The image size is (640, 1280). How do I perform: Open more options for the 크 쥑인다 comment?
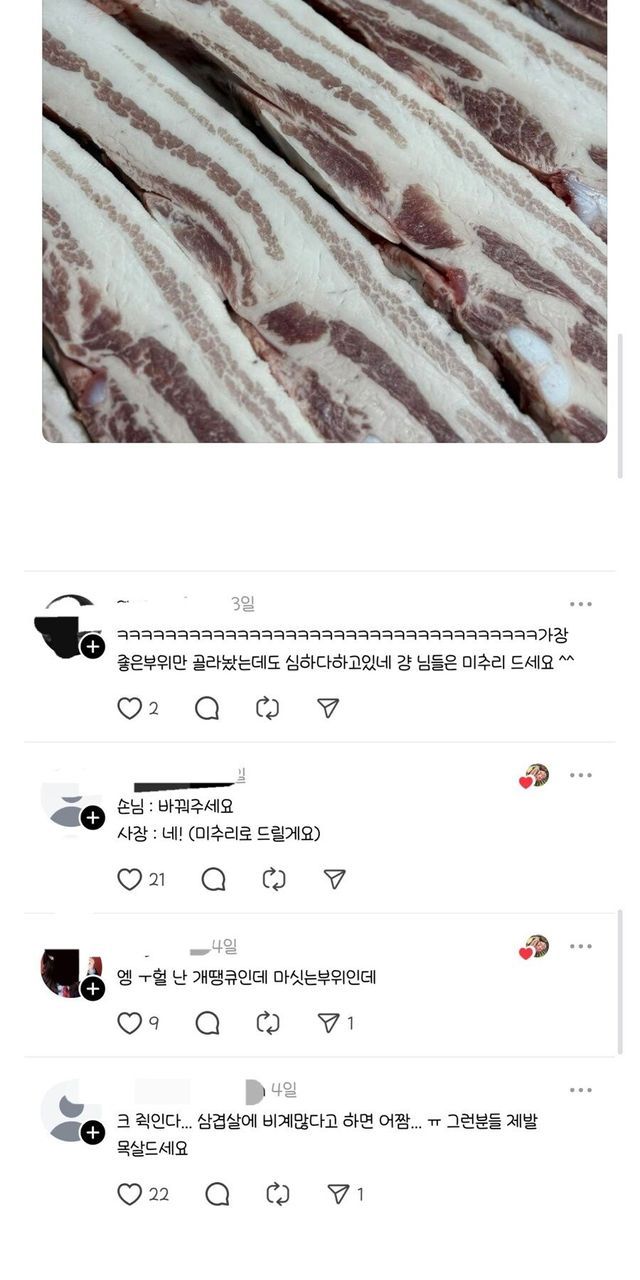coord(580,1090)
